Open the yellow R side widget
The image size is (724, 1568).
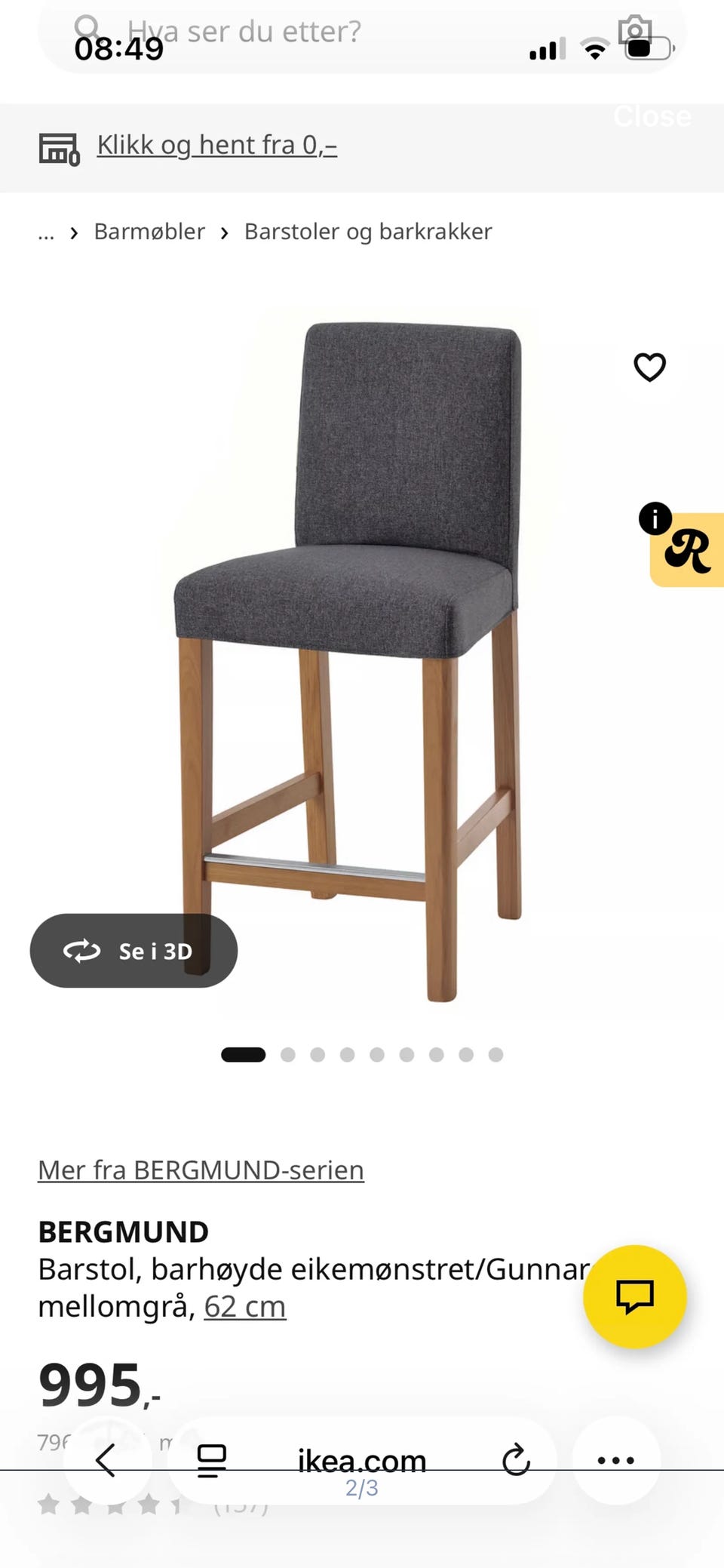click(x=687, y=549)
